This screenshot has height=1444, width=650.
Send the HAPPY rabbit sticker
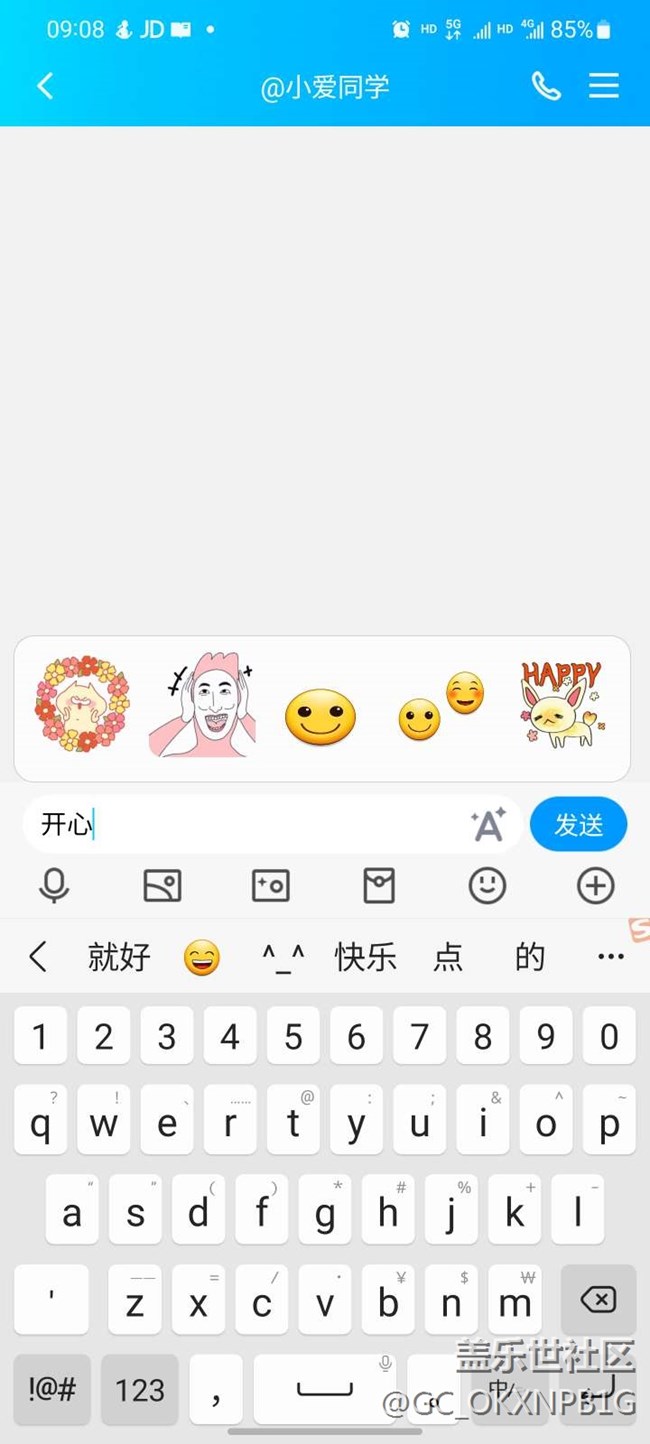[561, 704]
